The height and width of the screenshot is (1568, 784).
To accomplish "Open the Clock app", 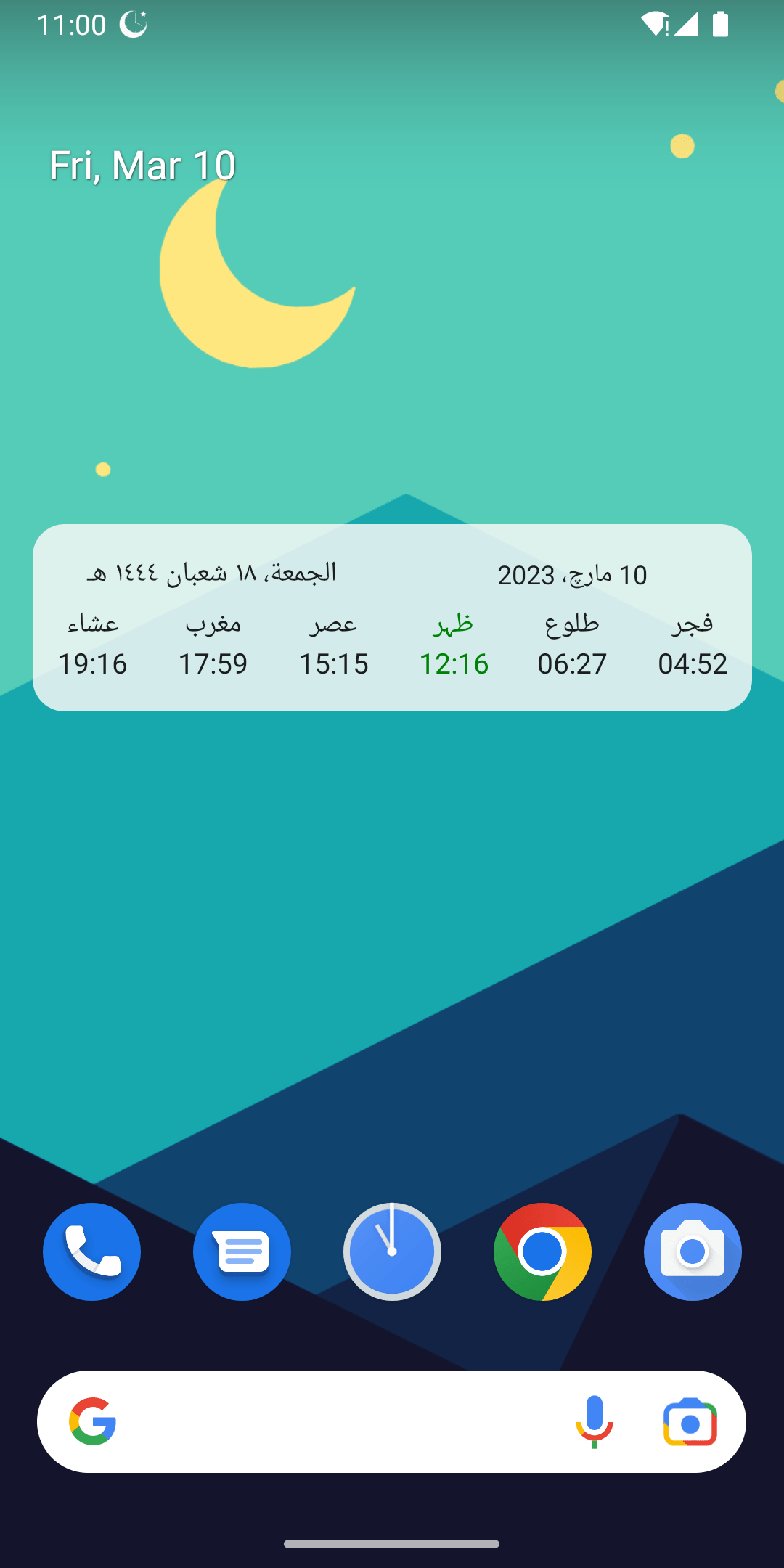I will point(392,1251).
